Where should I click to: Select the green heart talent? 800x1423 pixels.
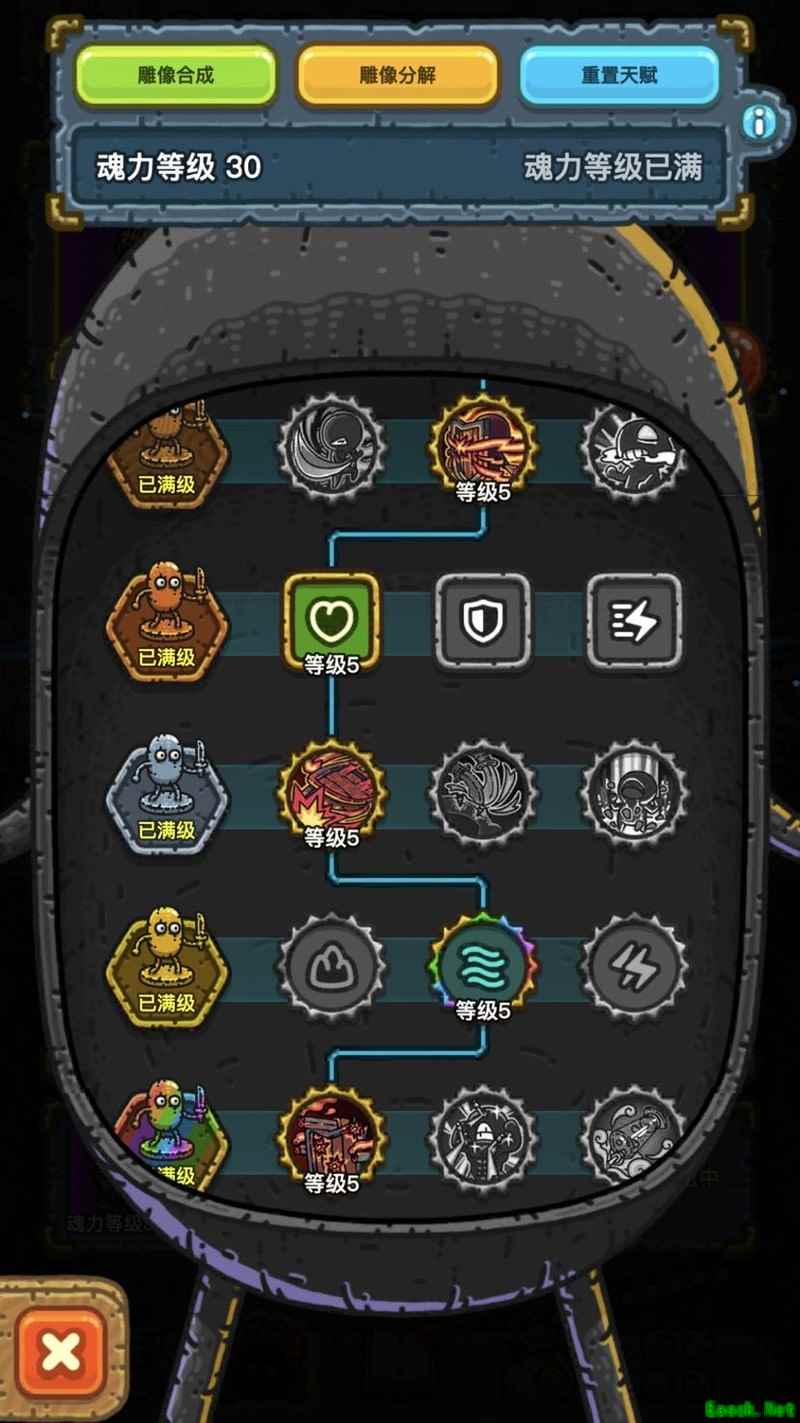(332, 621)
